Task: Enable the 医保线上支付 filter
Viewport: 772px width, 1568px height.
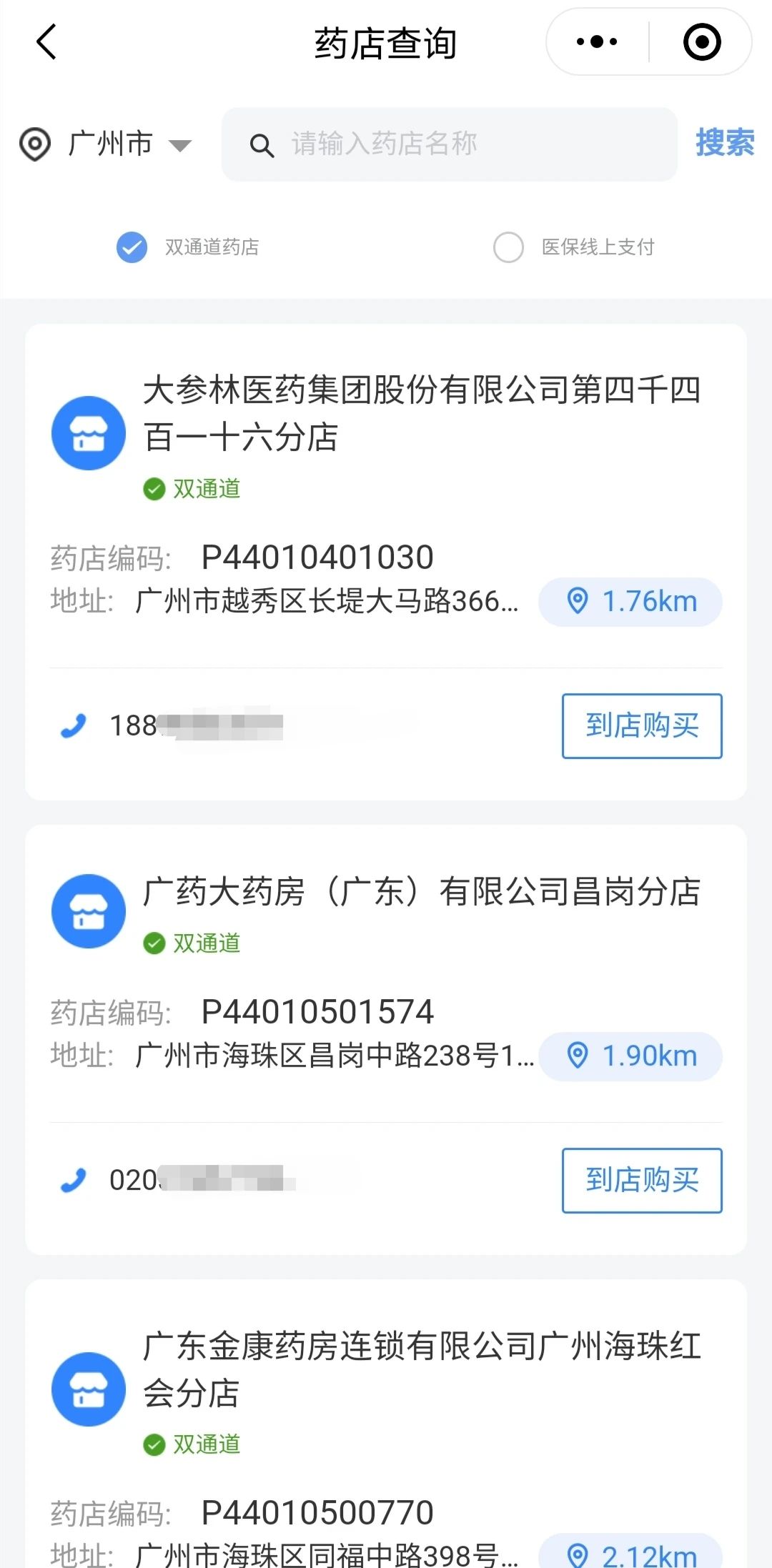Action: [508, 248]
